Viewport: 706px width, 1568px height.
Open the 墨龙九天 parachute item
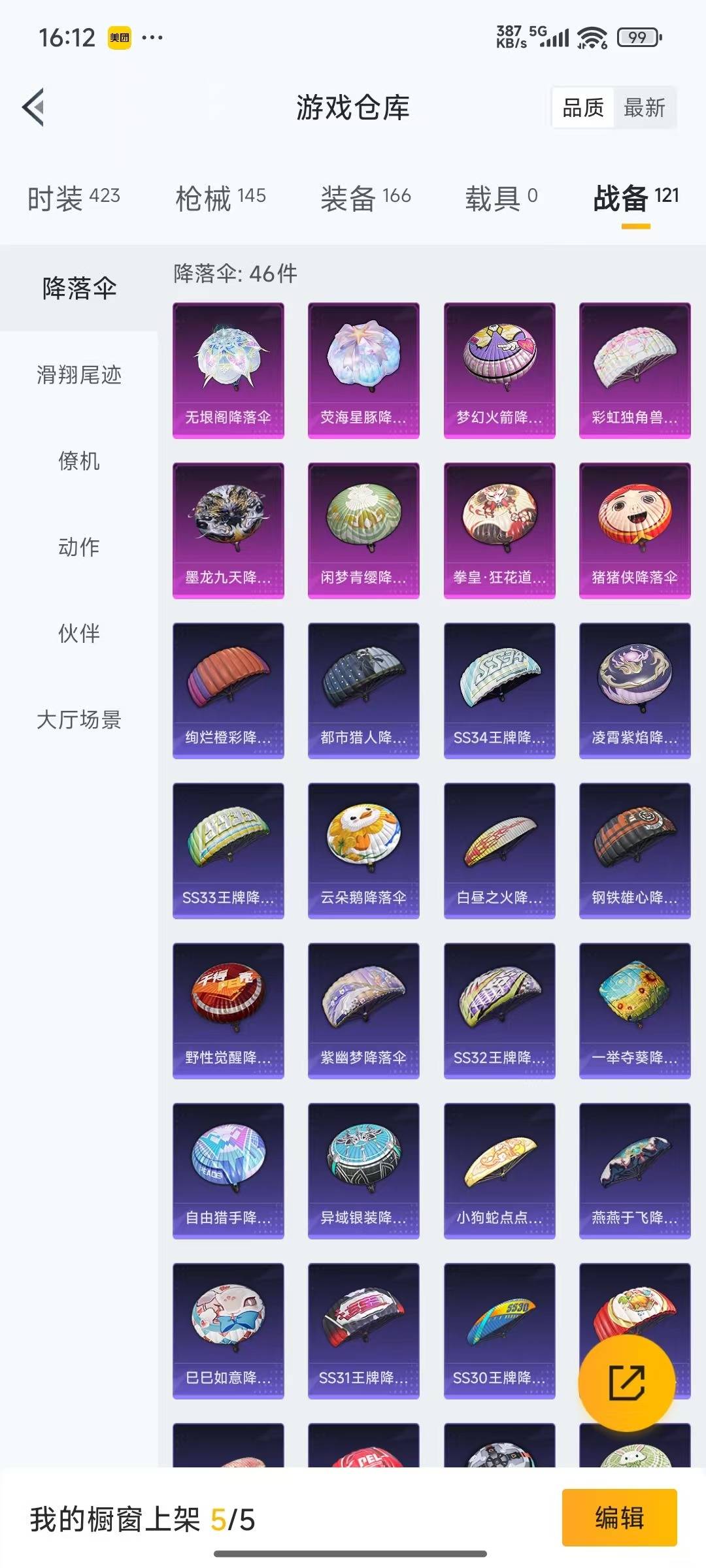[x=228, y=530]
